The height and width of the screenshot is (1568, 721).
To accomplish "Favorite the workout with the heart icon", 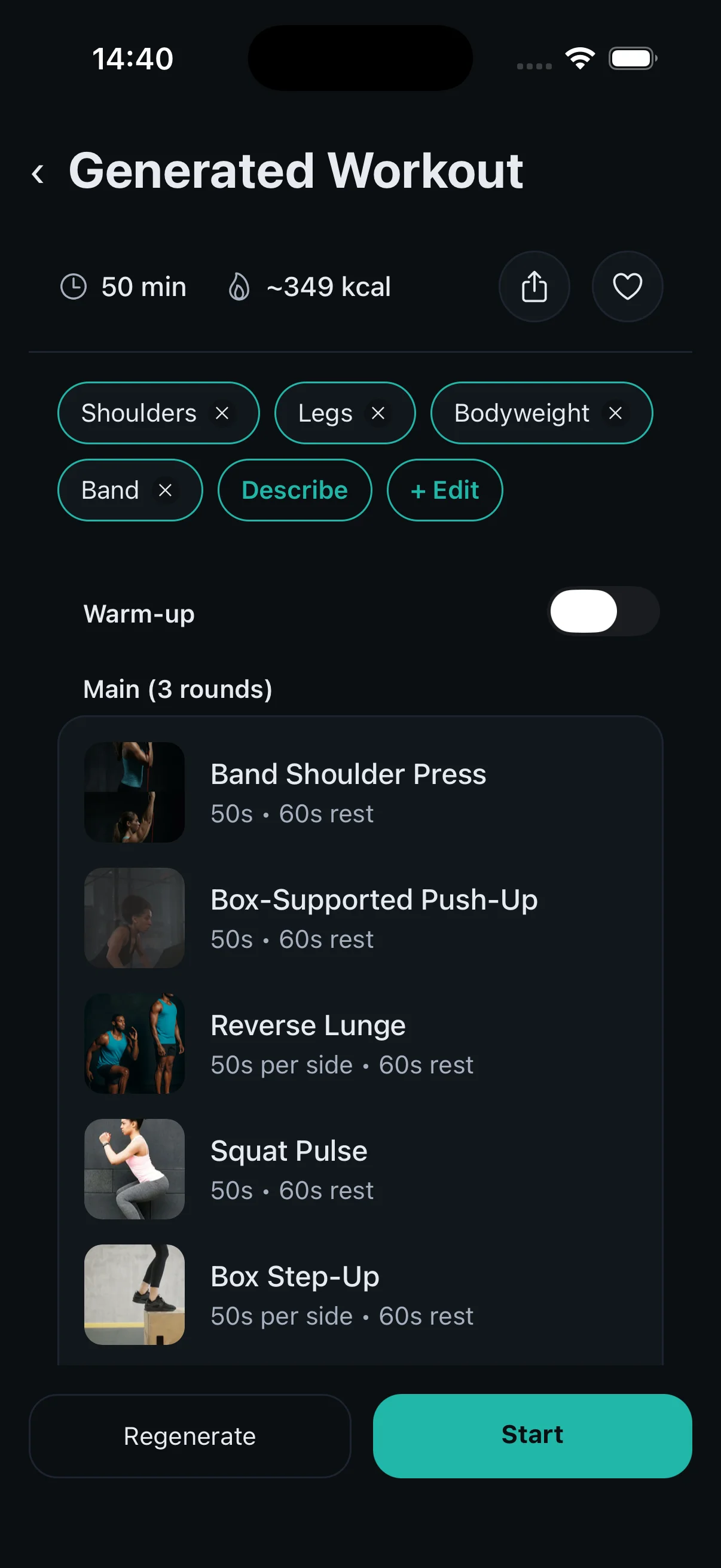I will point(627,286).
